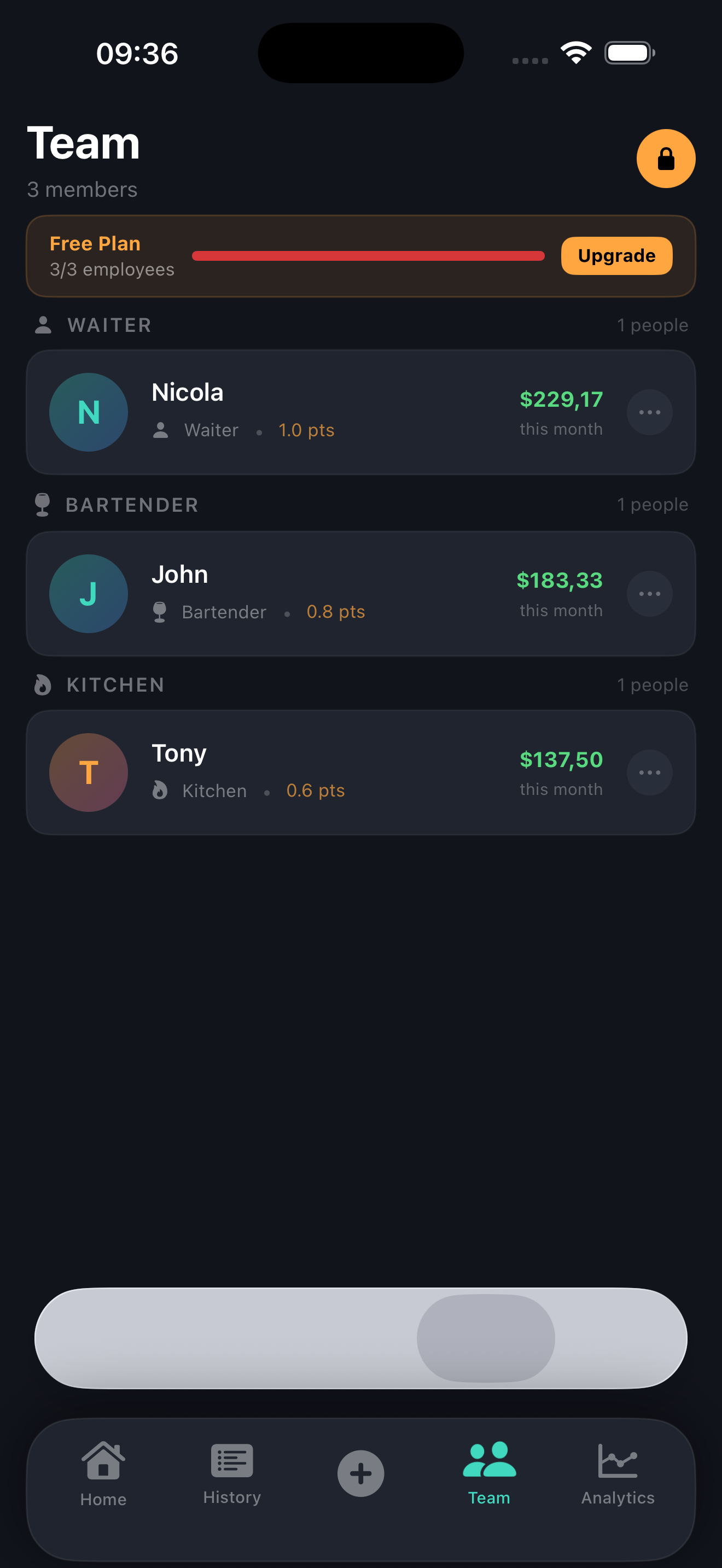Select Nicola's monthly earnings amount
Image resolution: width=722 pixels, height=1568 pixels.
[x=561, y=399]
